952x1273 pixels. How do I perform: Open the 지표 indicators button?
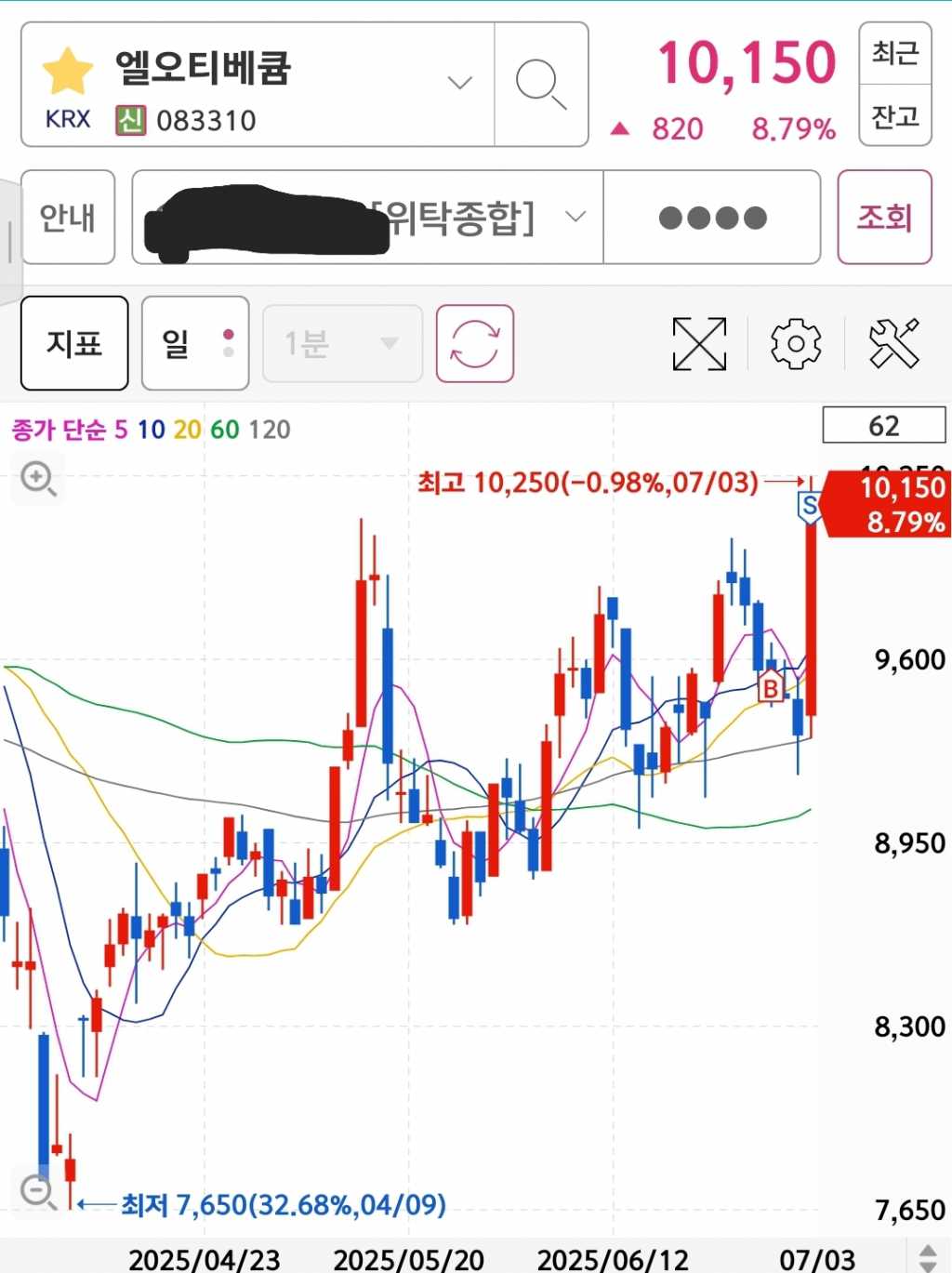[74, 343]
